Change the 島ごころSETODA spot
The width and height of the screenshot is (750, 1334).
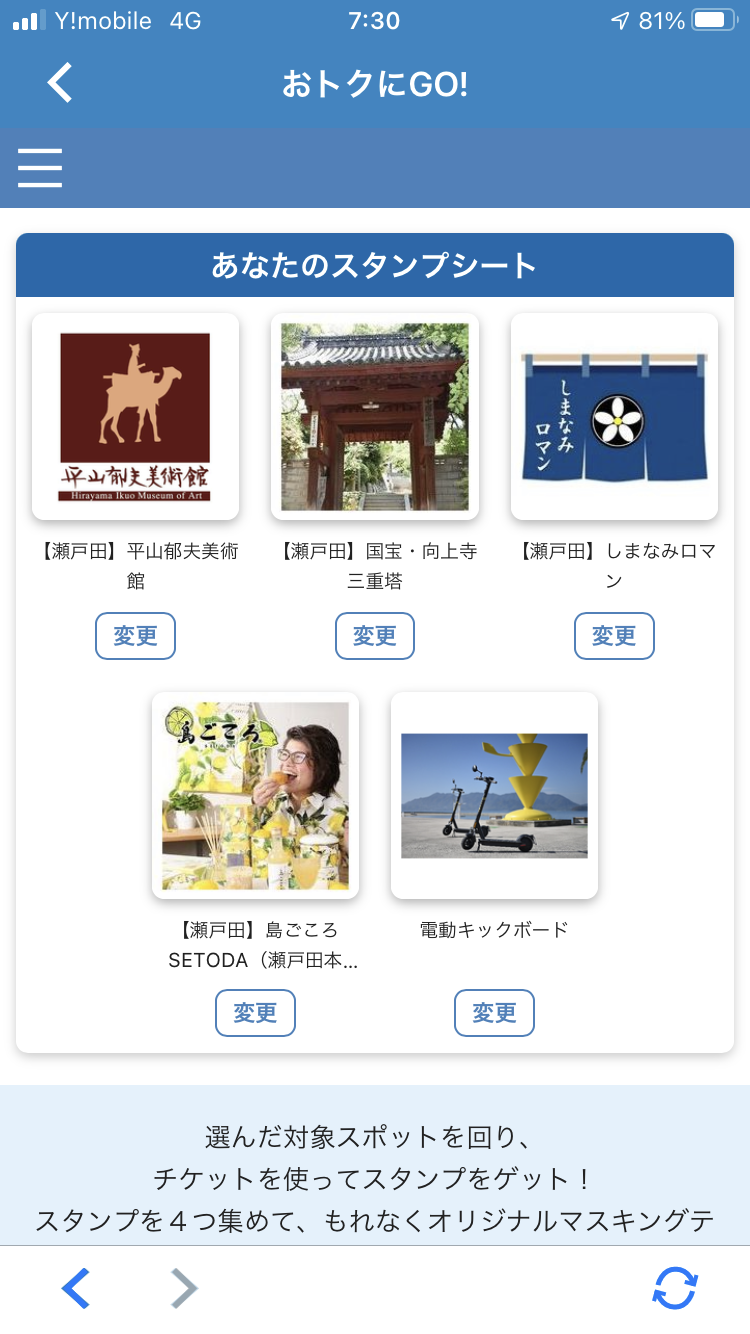(x=255, y=1013)
